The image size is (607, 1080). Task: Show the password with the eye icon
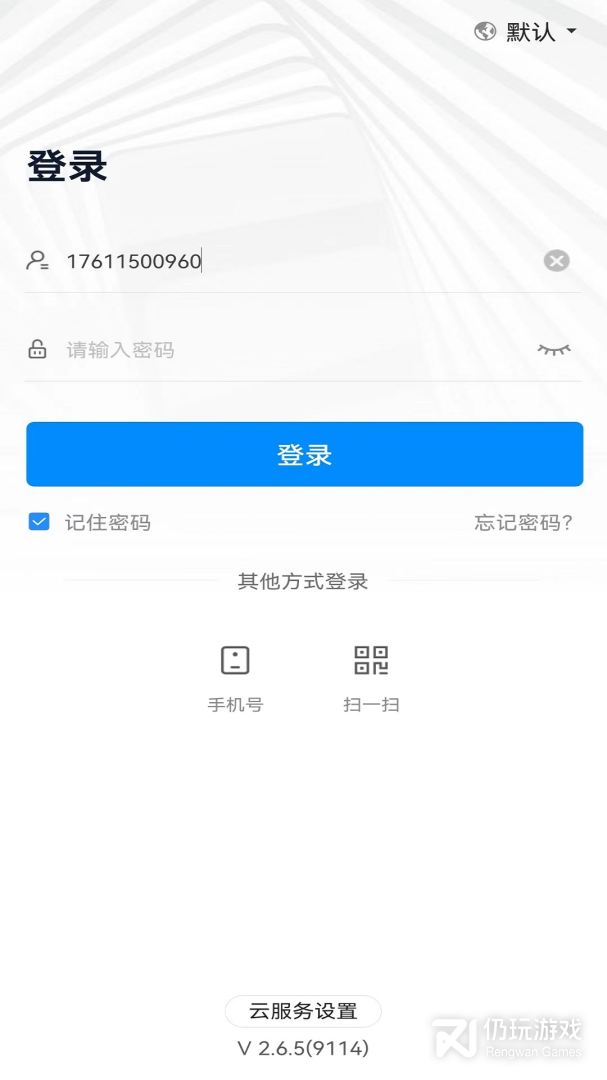click(x=555, y=349)
